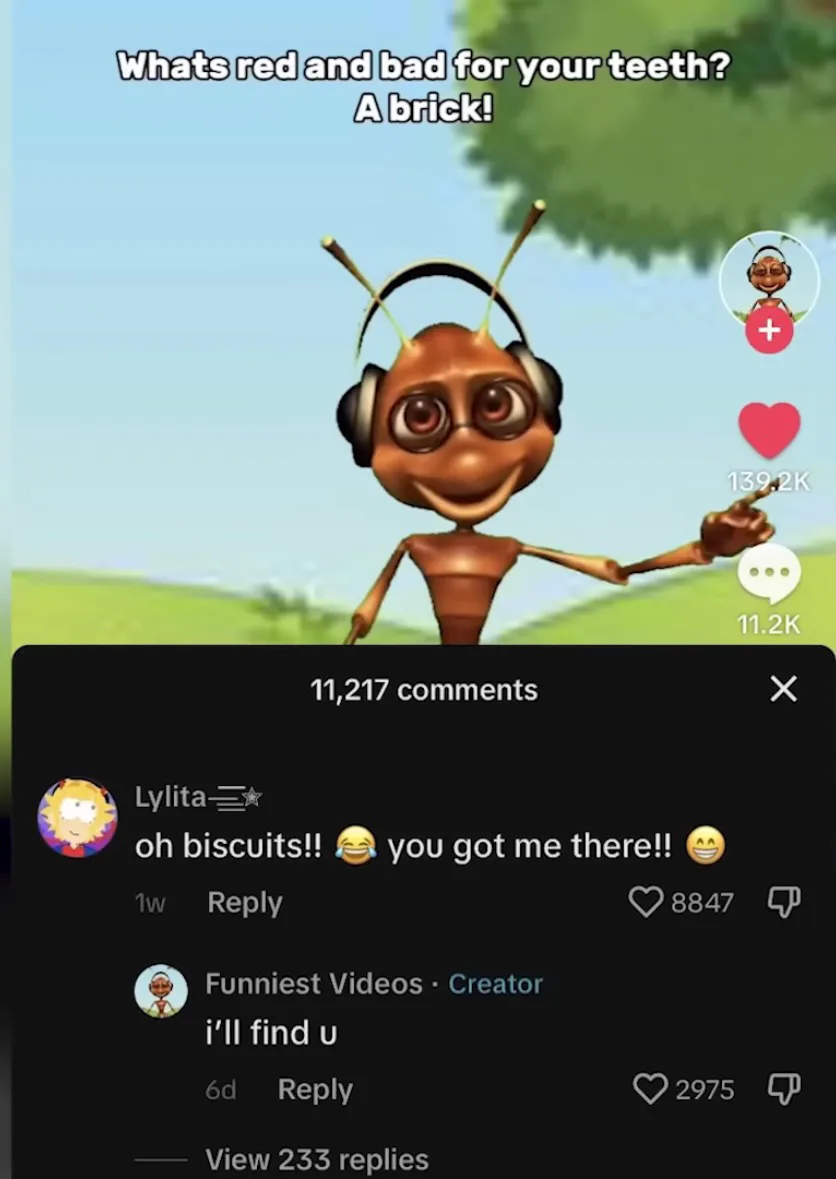Follow the creator via the plus badge
The height and width of the screenshot is (1179, 836).
coord(769,331)
